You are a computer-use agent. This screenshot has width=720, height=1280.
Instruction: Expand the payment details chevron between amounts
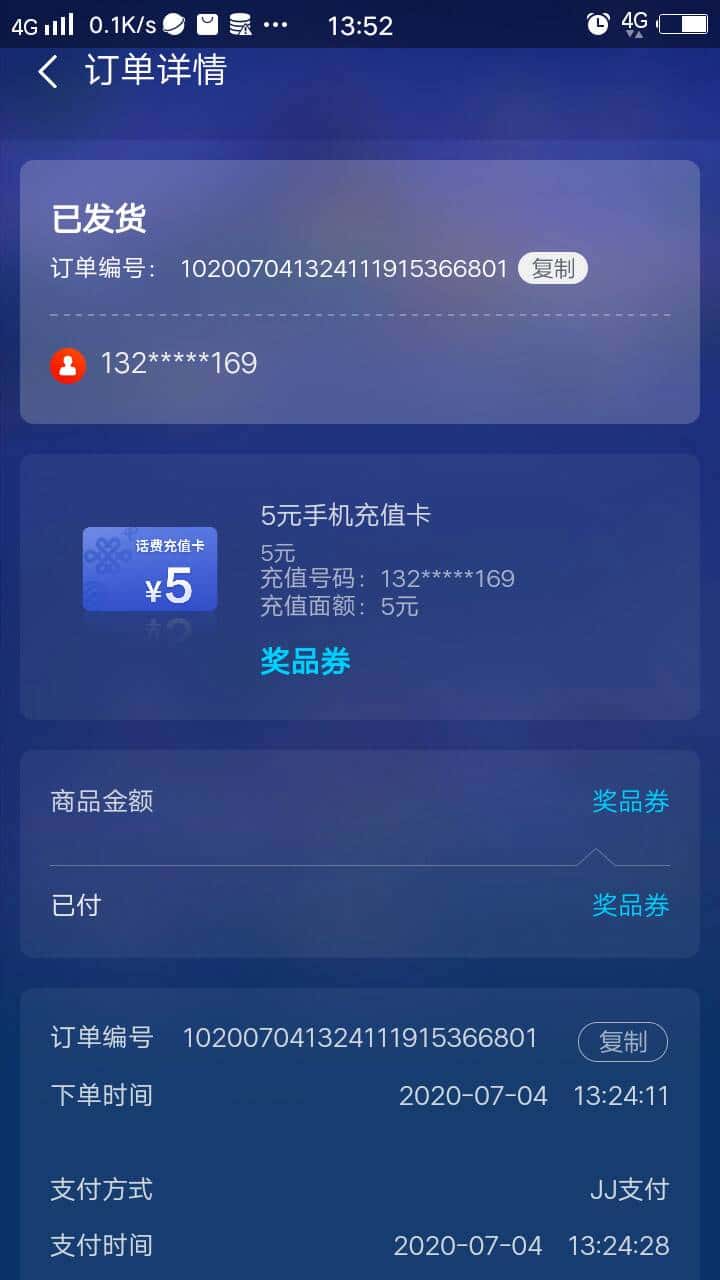pos(597,852)
